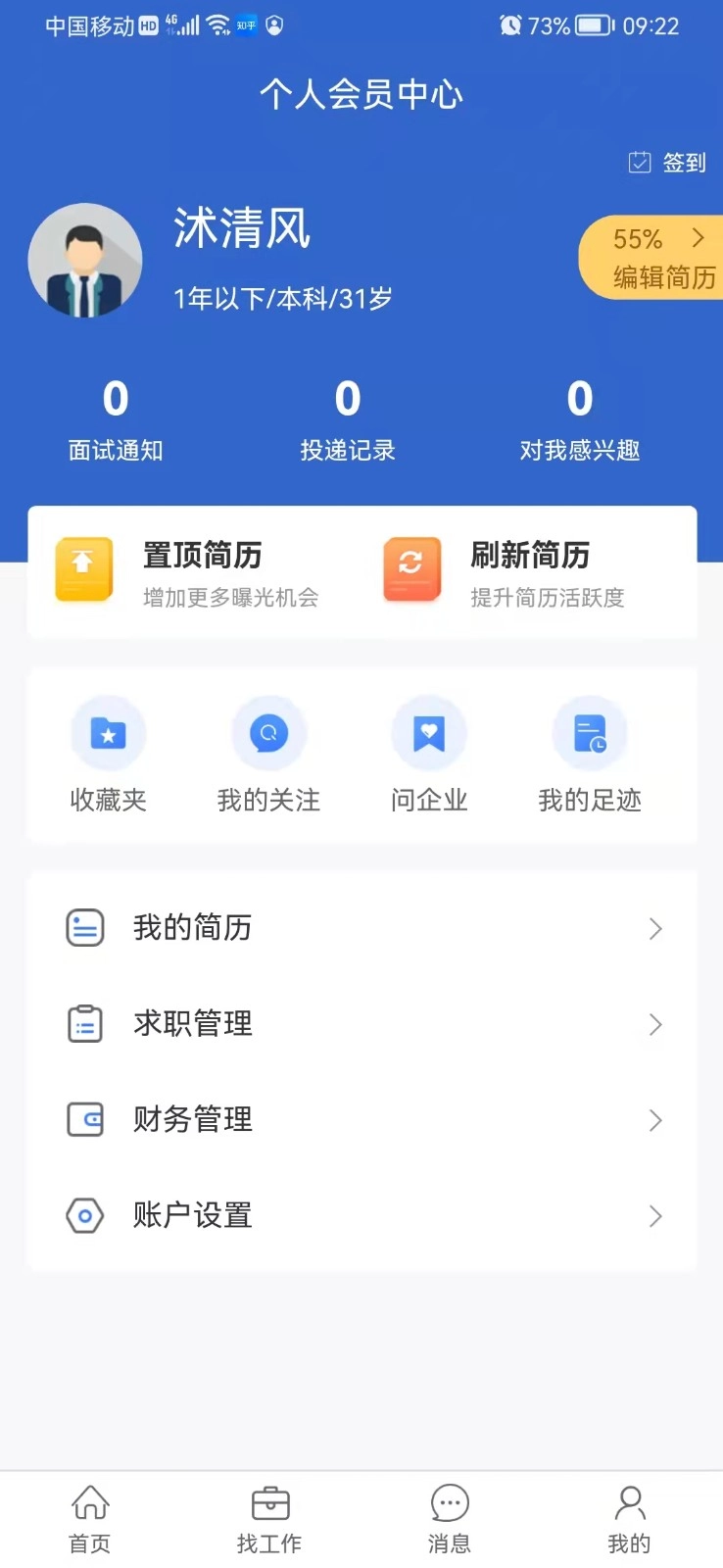Select the 问企业 ask-company icon
Image resolution: width=723 pixels, height=1568 pixels.
pos(429,732)
